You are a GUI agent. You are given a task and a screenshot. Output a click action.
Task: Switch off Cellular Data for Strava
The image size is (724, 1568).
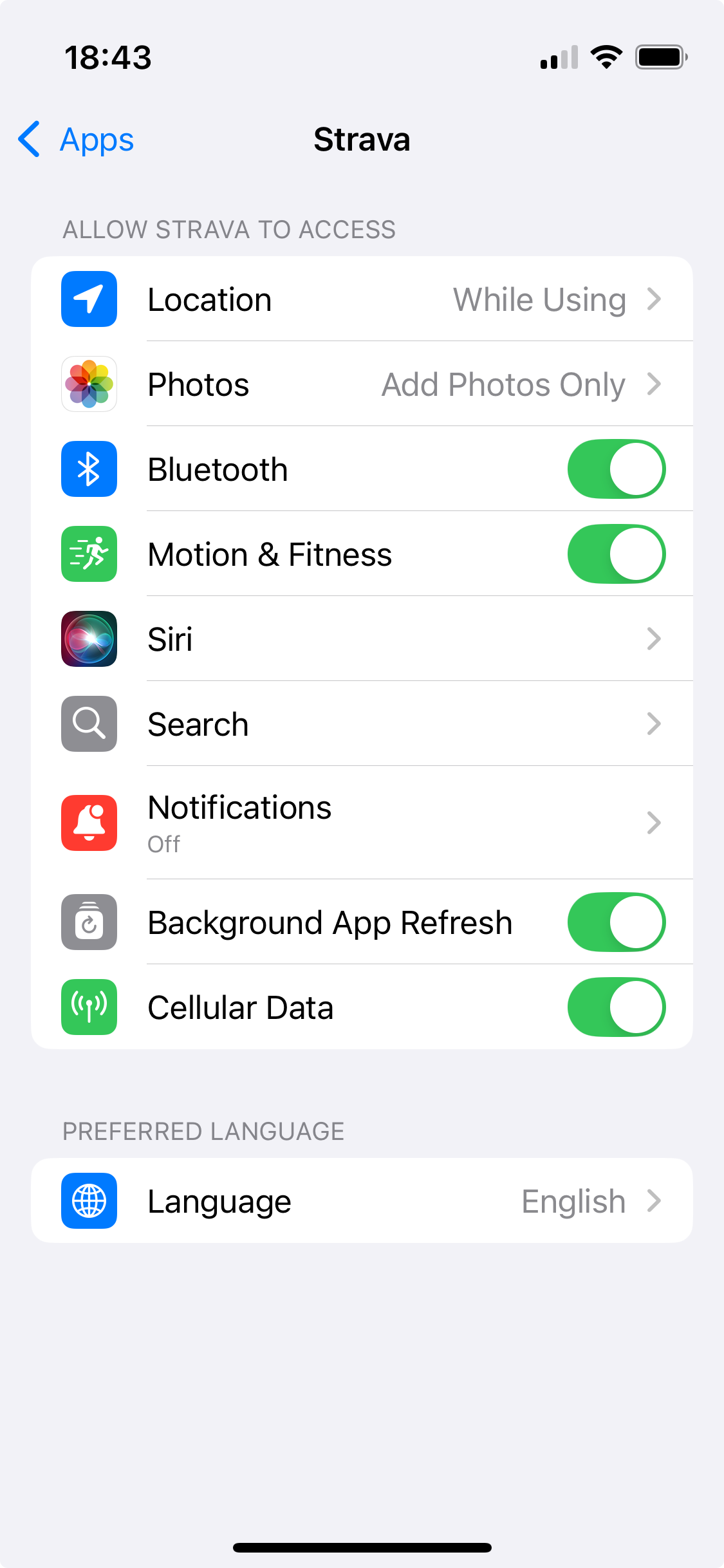click(616, 1007)
